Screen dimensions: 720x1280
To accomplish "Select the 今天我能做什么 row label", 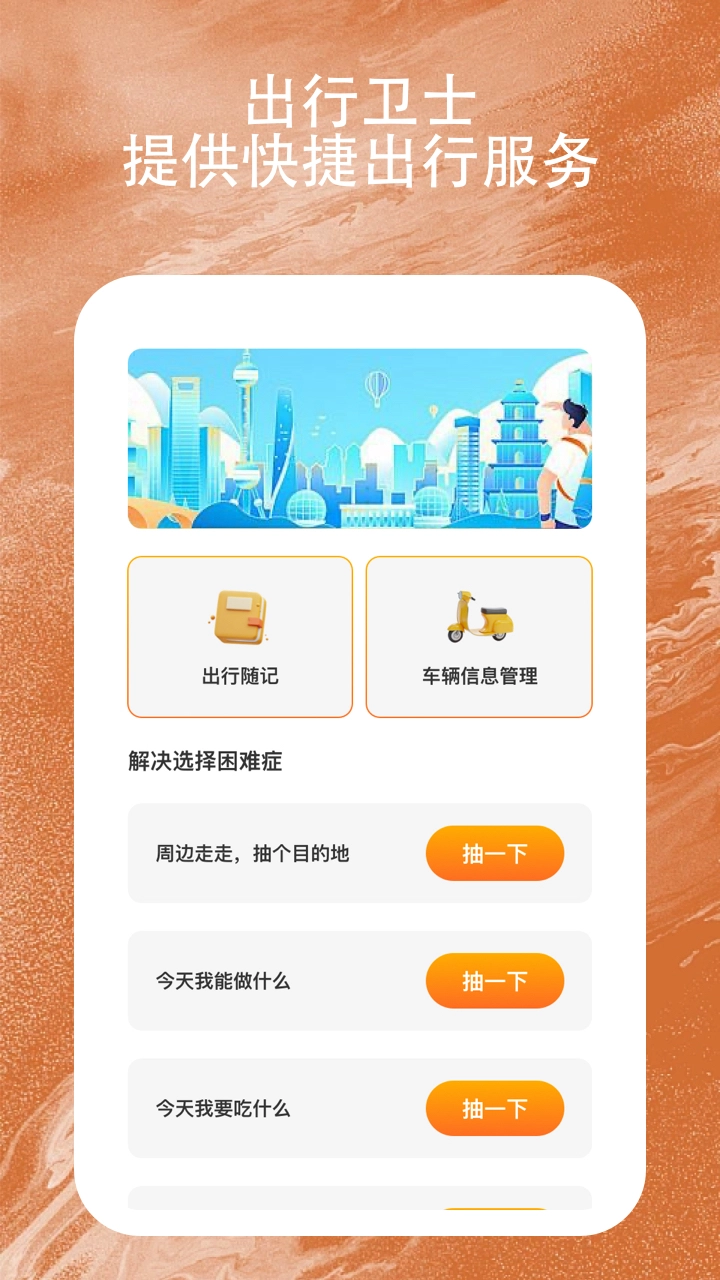I will pos(226,980).
